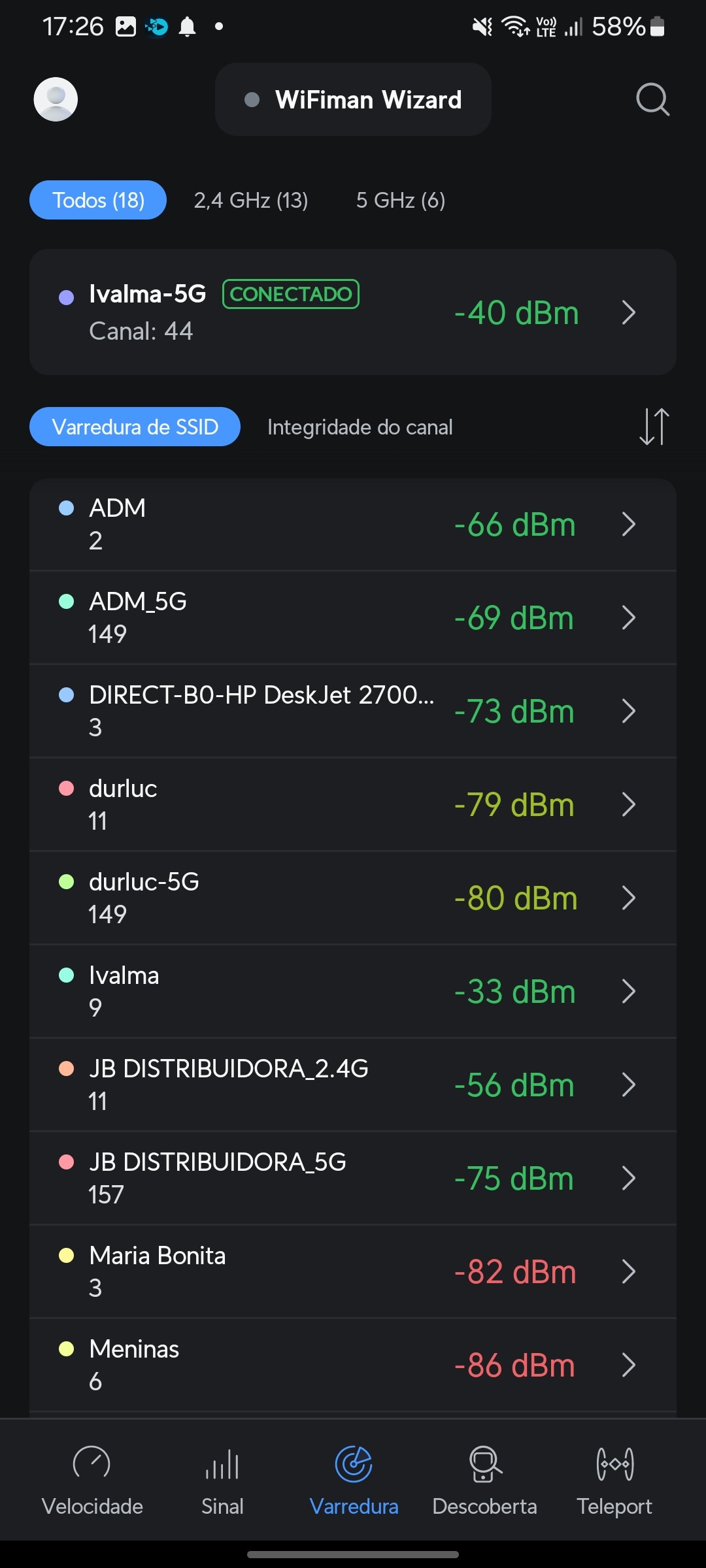Select Varredura de SSID view
Image resolution: width=706 pixels, height=1568 pixels.
click(135, 427)
